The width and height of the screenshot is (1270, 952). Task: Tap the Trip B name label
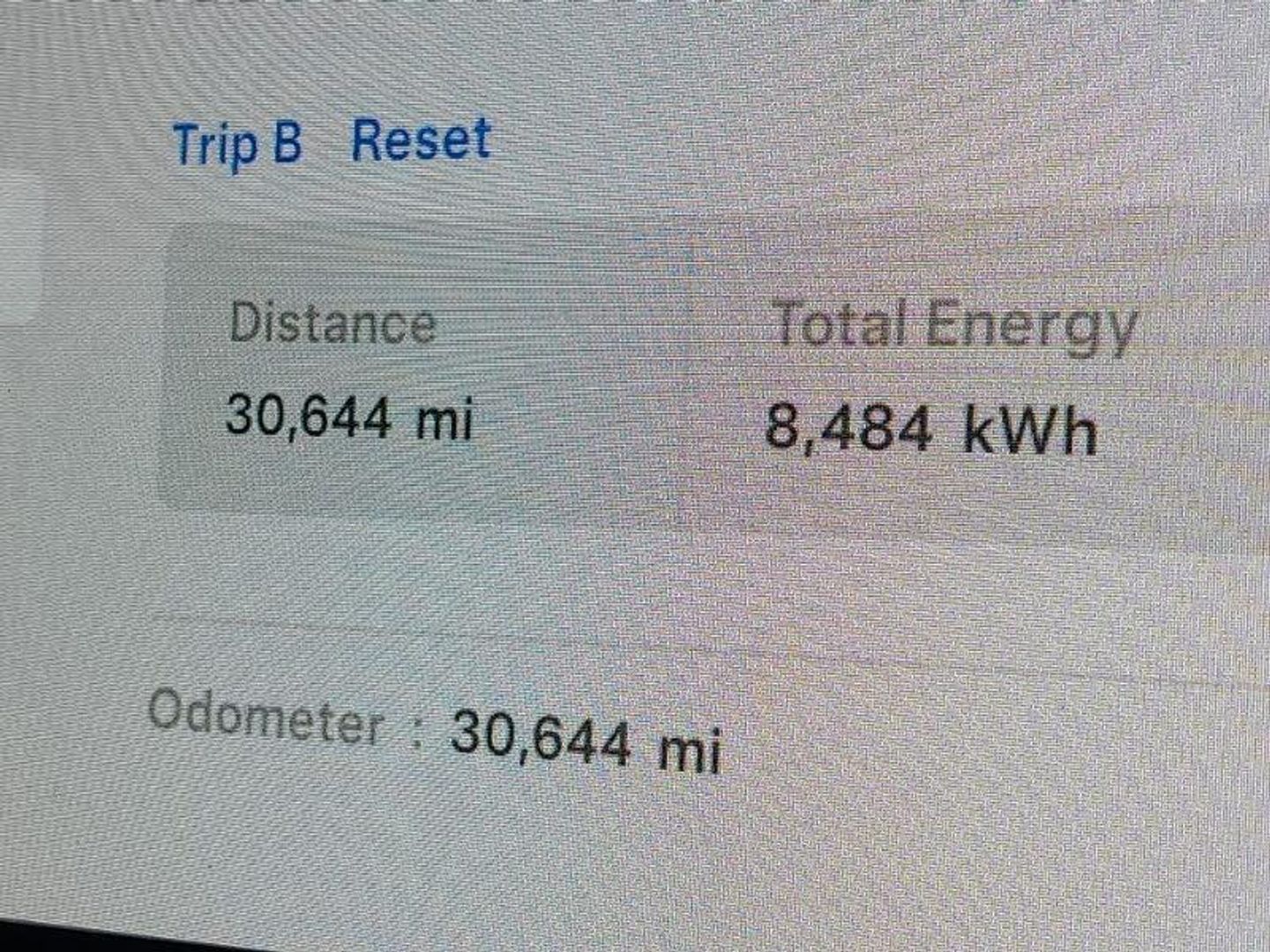point(237,144)
